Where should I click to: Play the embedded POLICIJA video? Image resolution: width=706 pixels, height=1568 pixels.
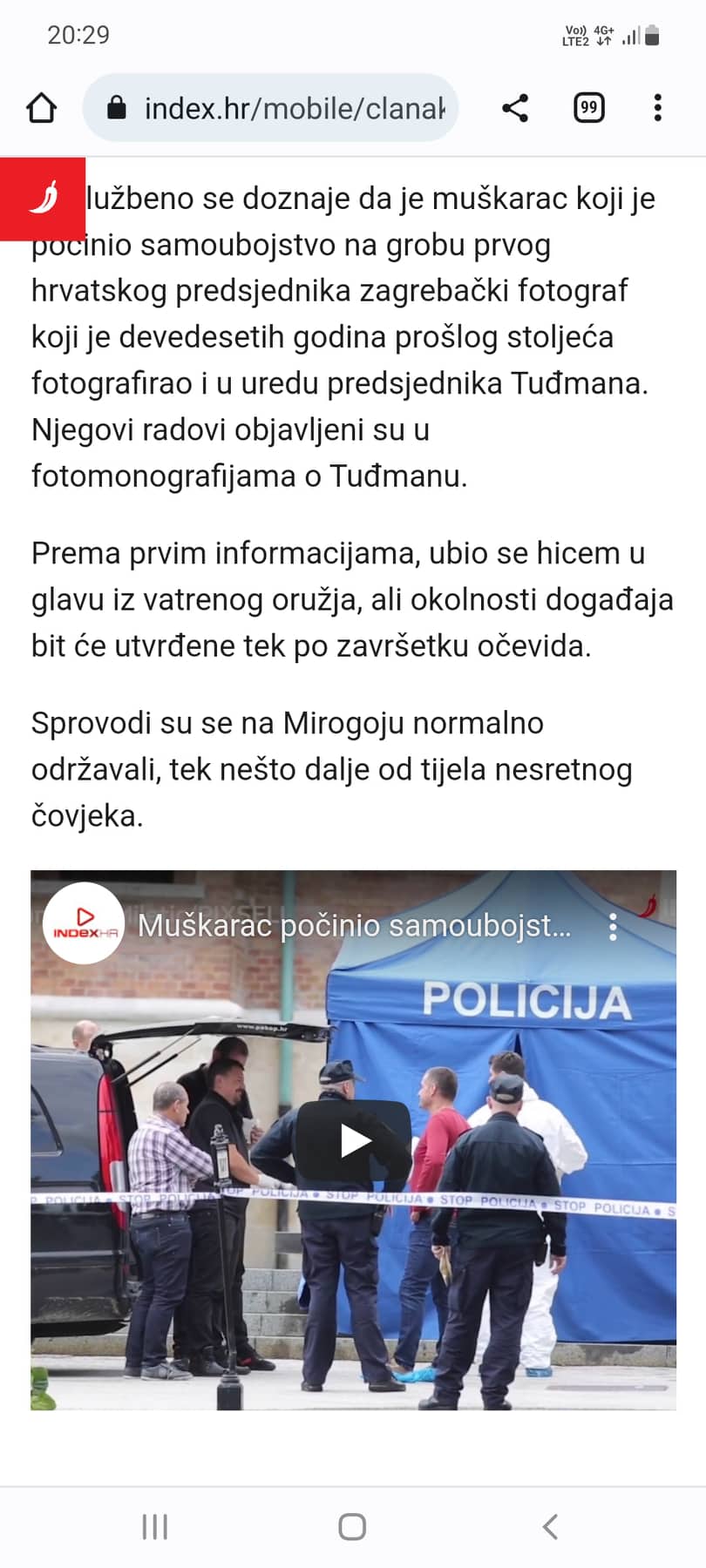tap(354, 1140)
